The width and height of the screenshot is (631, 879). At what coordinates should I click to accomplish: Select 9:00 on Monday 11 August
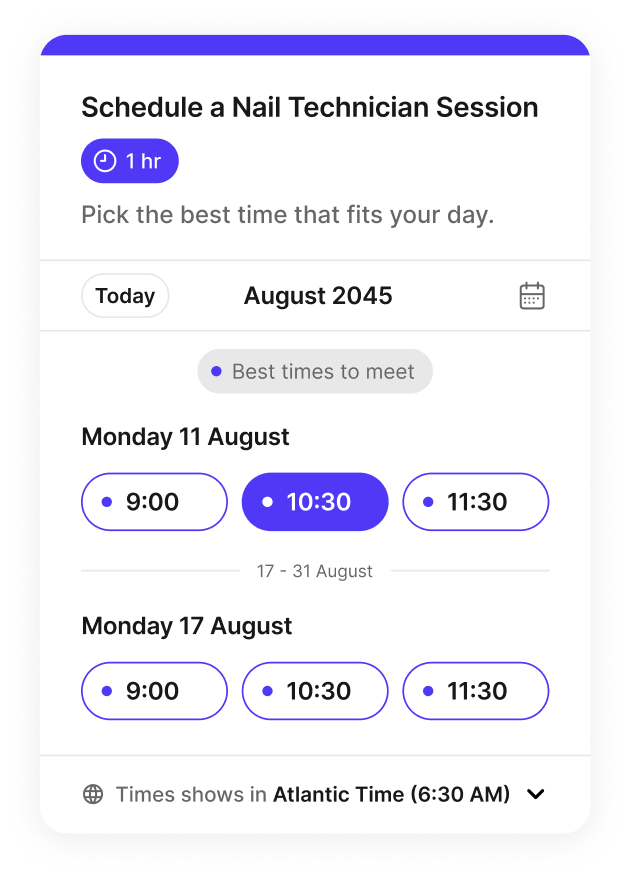[x=154, y=502]
